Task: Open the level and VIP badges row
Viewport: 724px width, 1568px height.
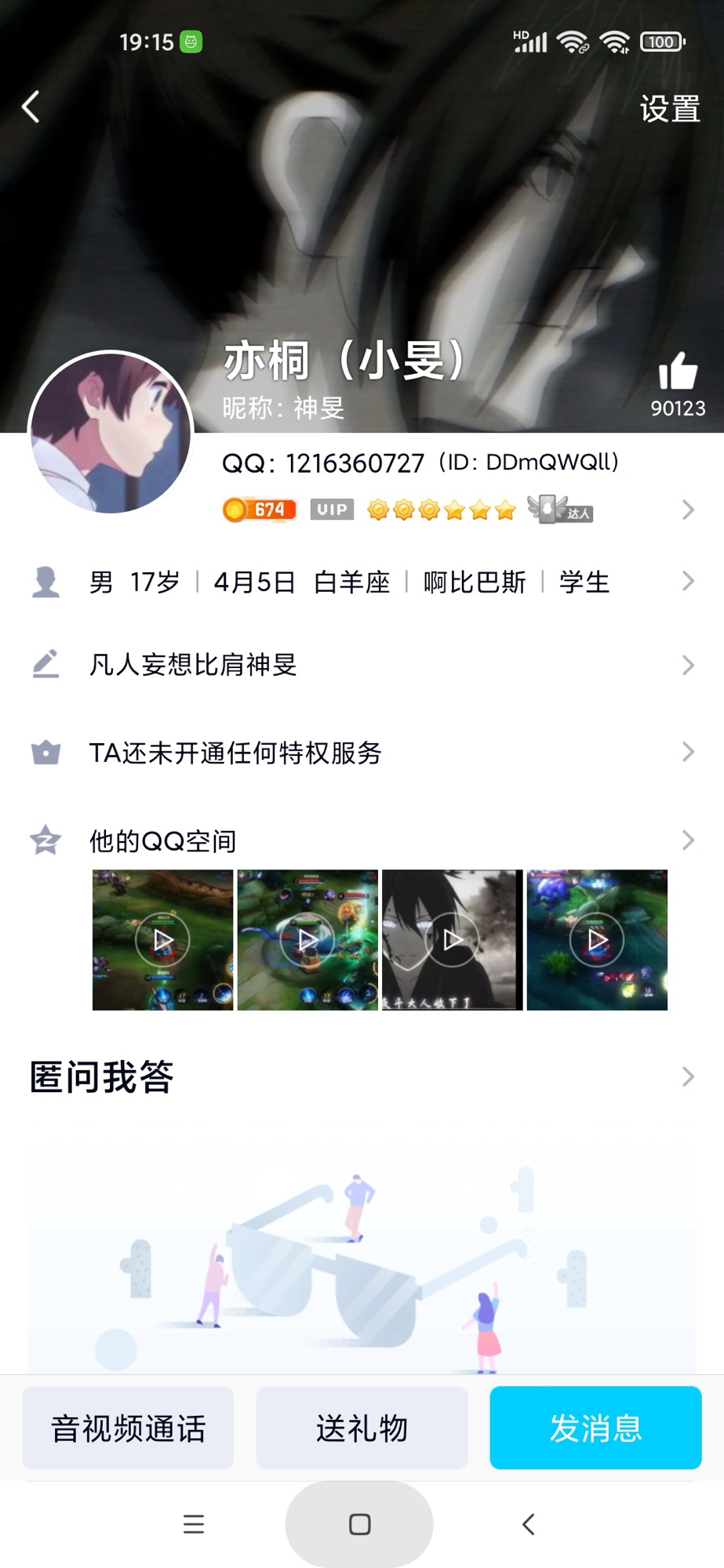Action: coord(408,510)
